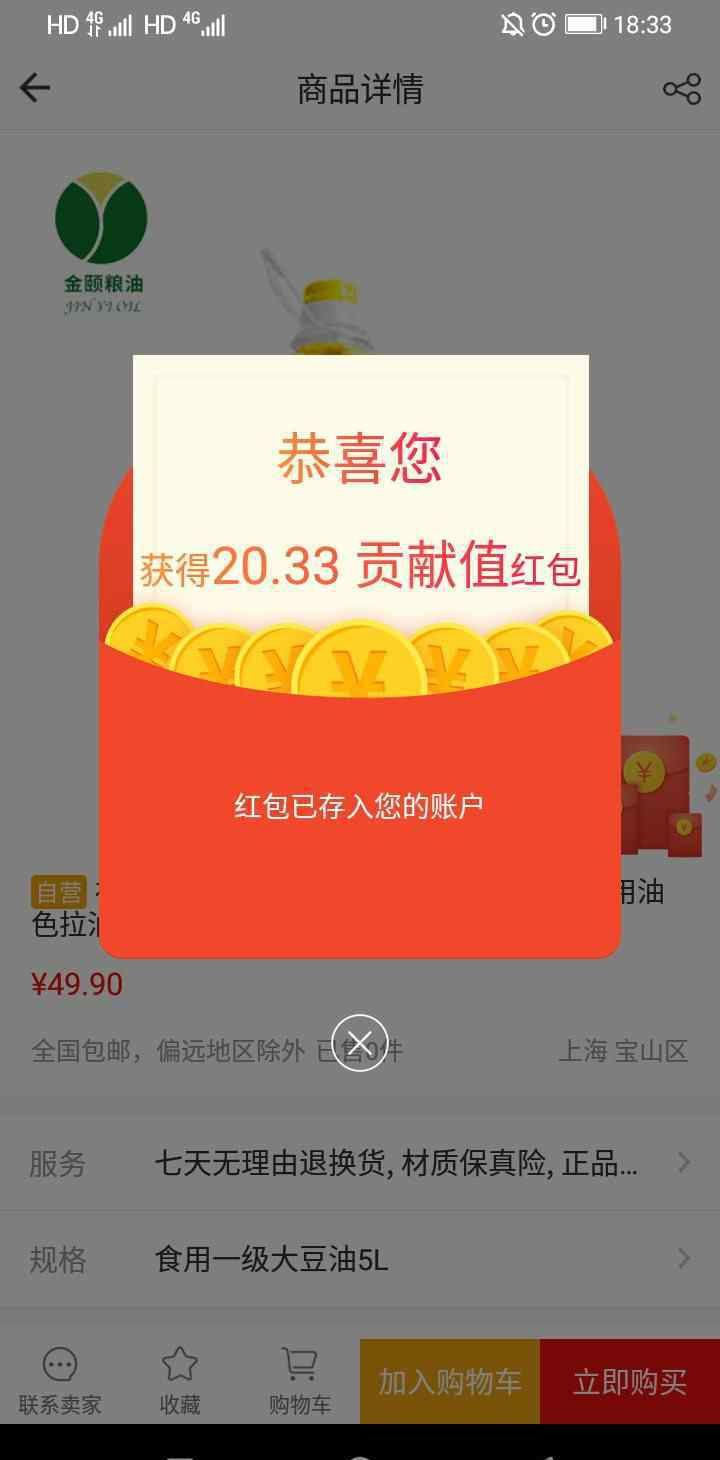720x1460 pixels.
Task: Tap 加入购物车 to add to cart
Action: coord(450,1381)
